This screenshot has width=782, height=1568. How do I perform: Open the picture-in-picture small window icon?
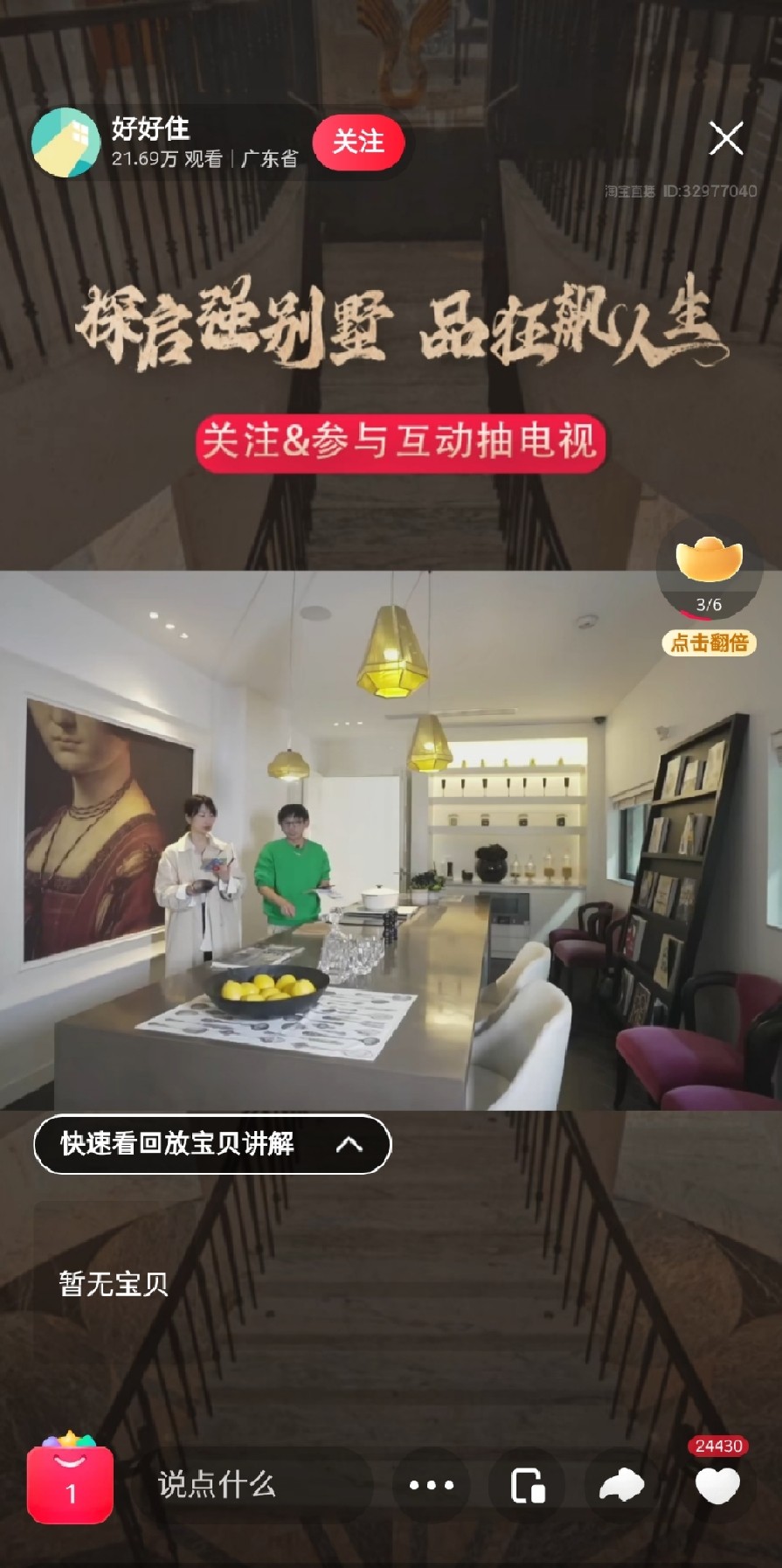click(528, 1485)
